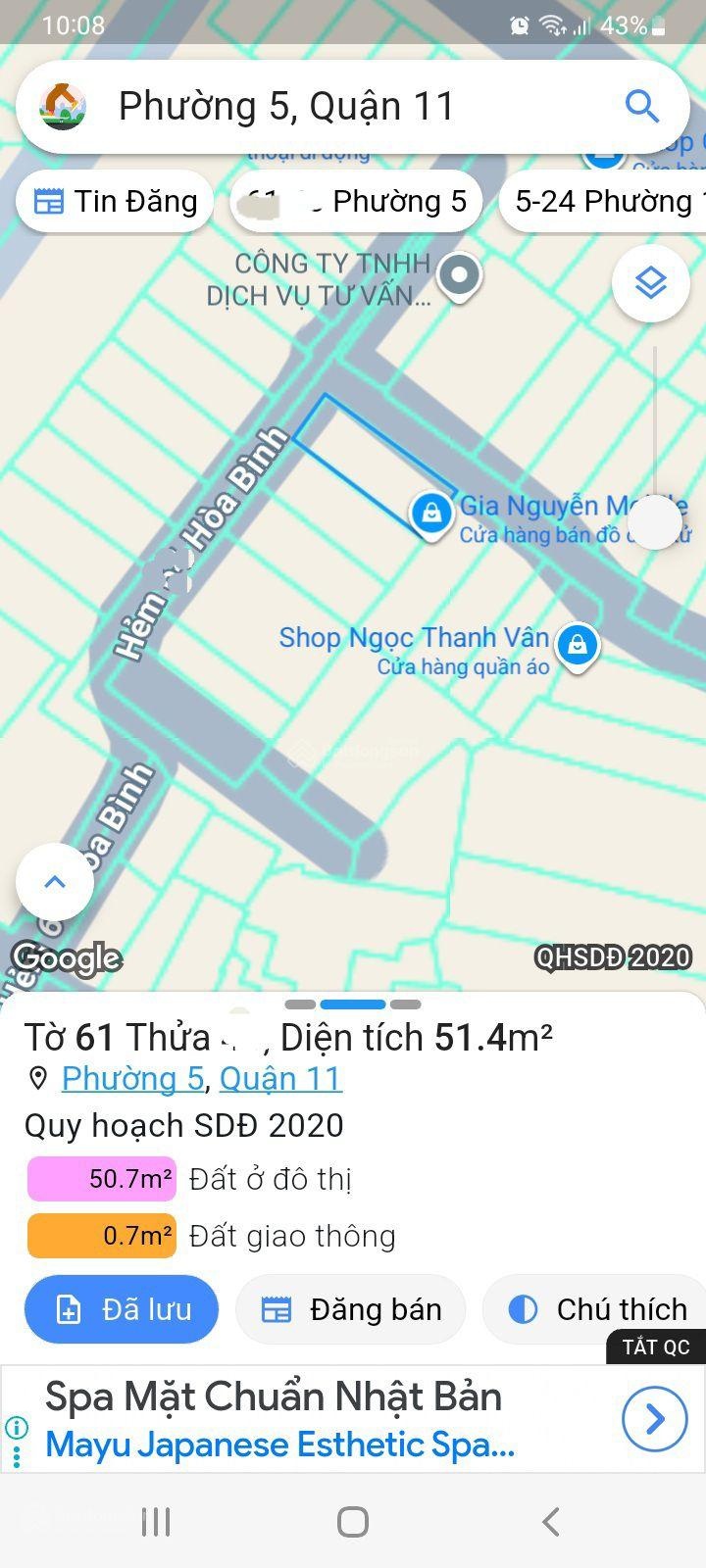
Task: Tap the location pin beside Phường 5
Action: (x=39, y=1078)
